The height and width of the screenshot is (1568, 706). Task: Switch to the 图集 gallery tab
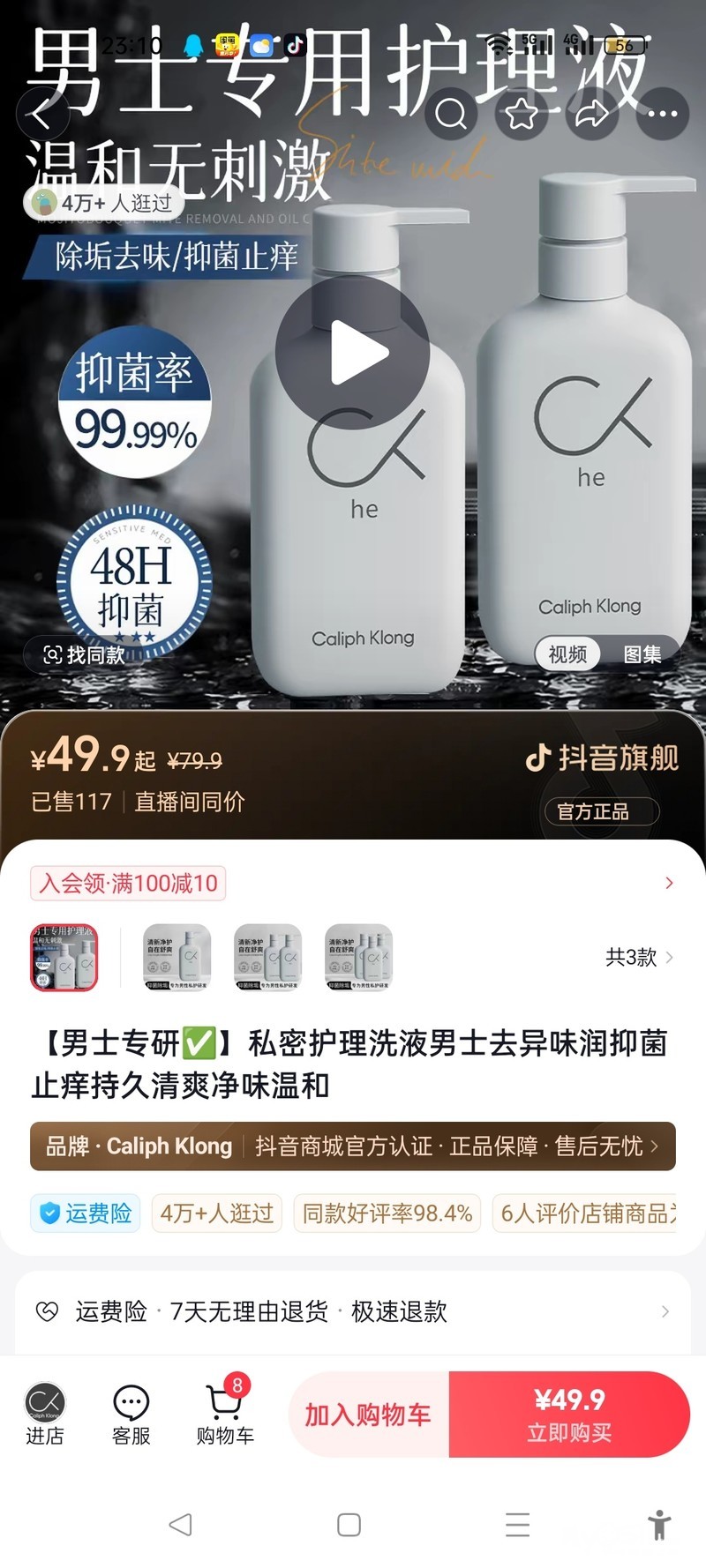pyautogui.click(x=642, y=654)
